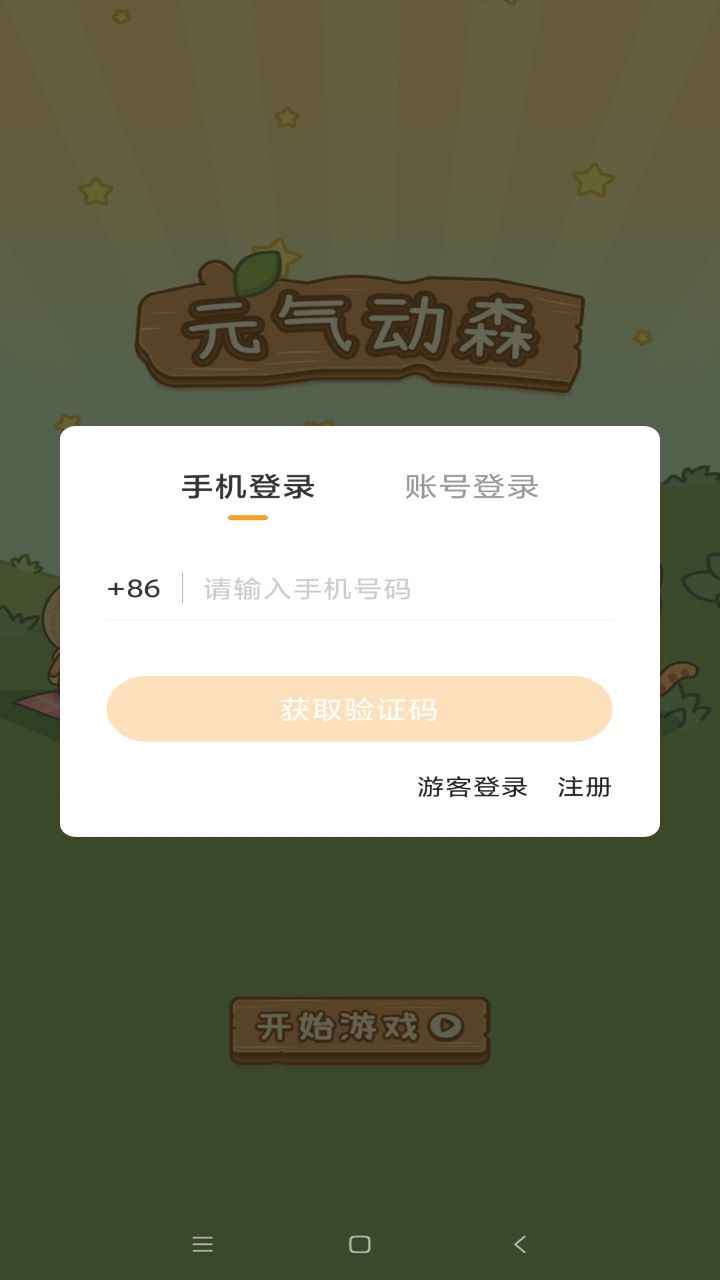Viewport: 720px width, 1280px height.
Task: Tap the Android back navigation icon
Action: pos(519,1244)
